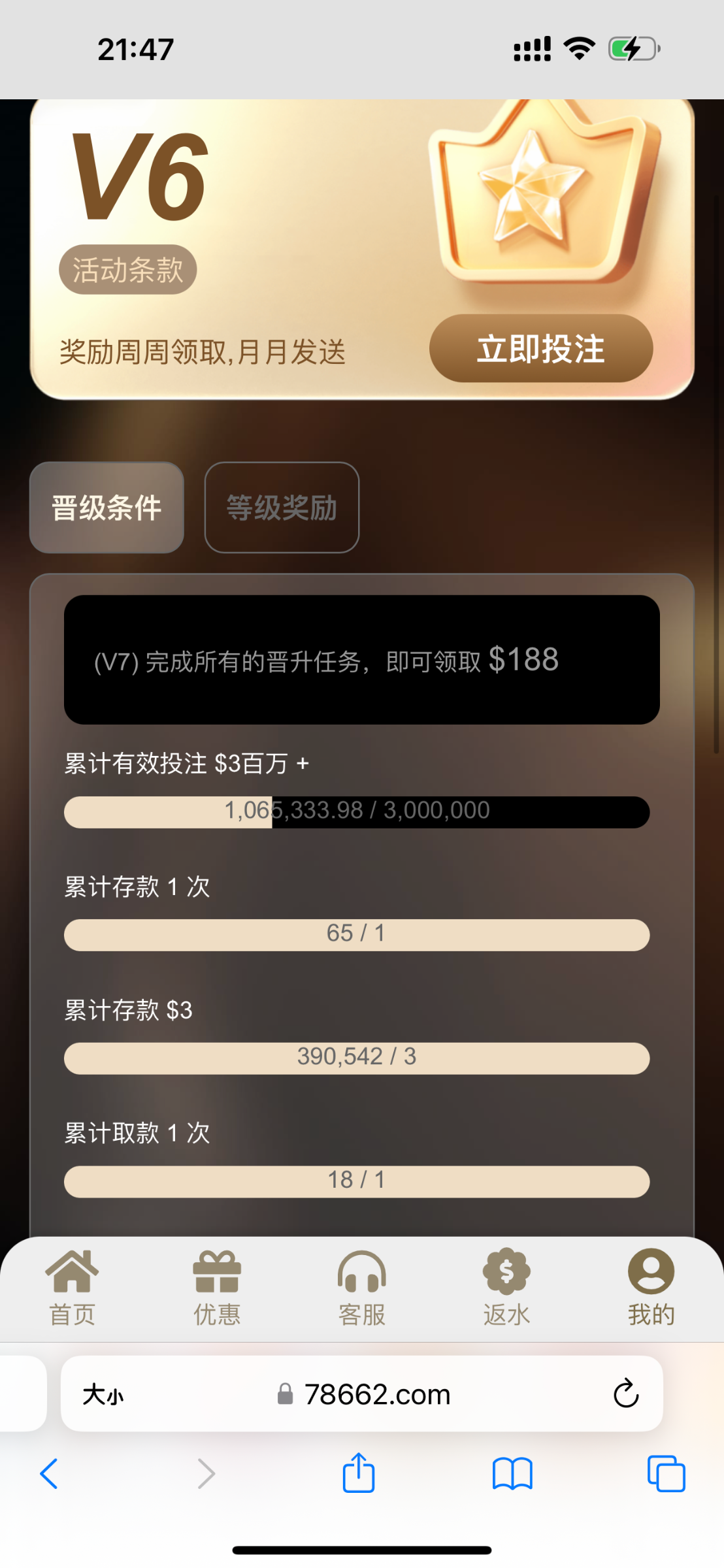Tap the page lock icon in address bar

click(x=286, y=1393)
